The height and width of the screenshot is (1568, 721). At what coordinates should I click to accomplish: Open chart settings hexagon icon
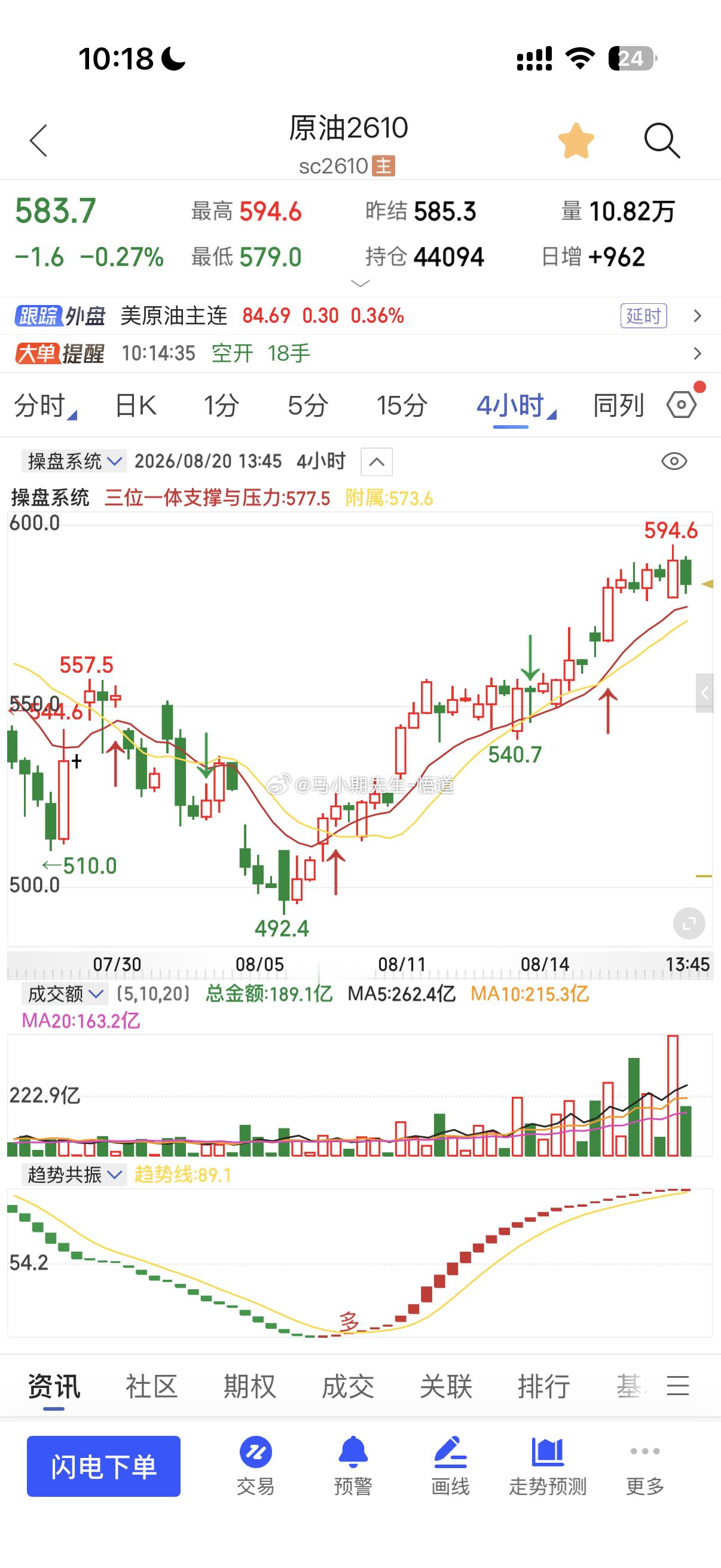682,405
